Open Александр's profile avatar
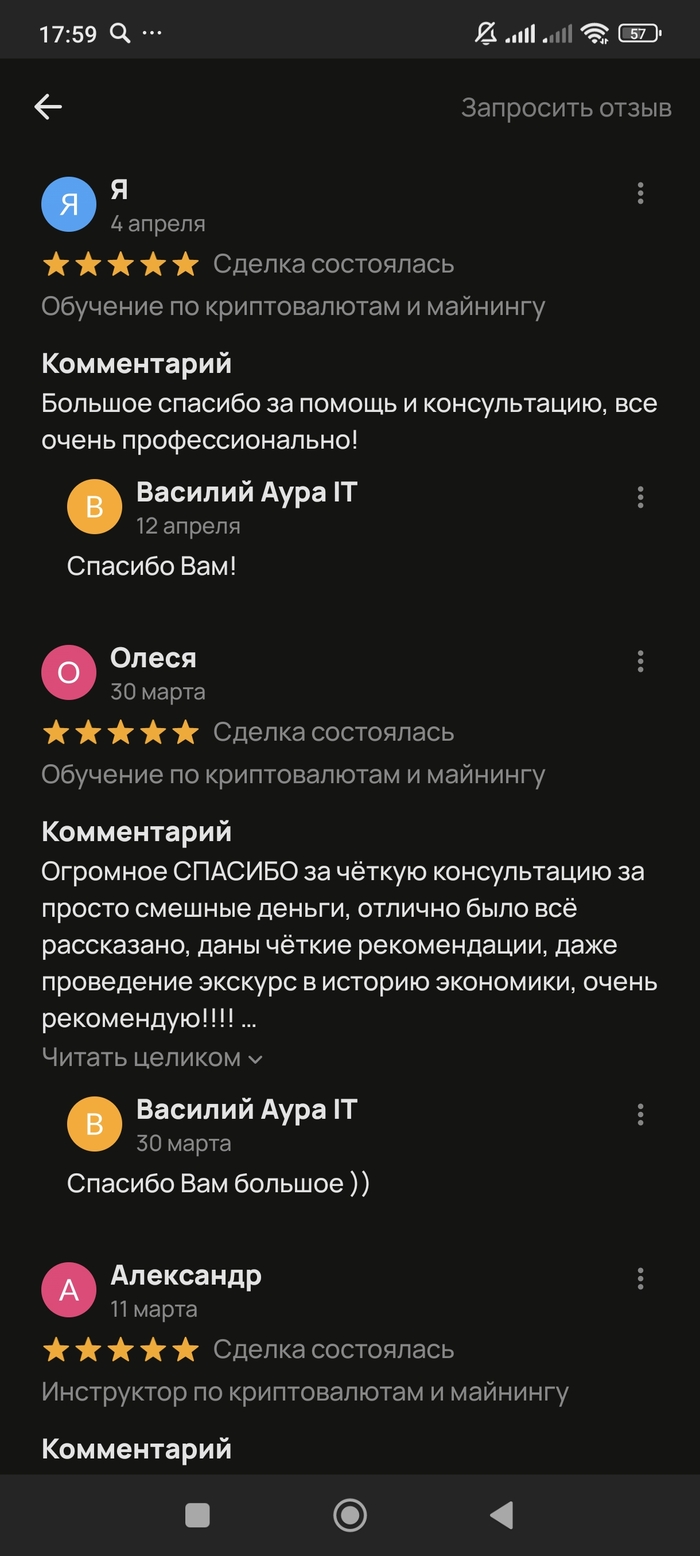 (x=68, y=1290)
